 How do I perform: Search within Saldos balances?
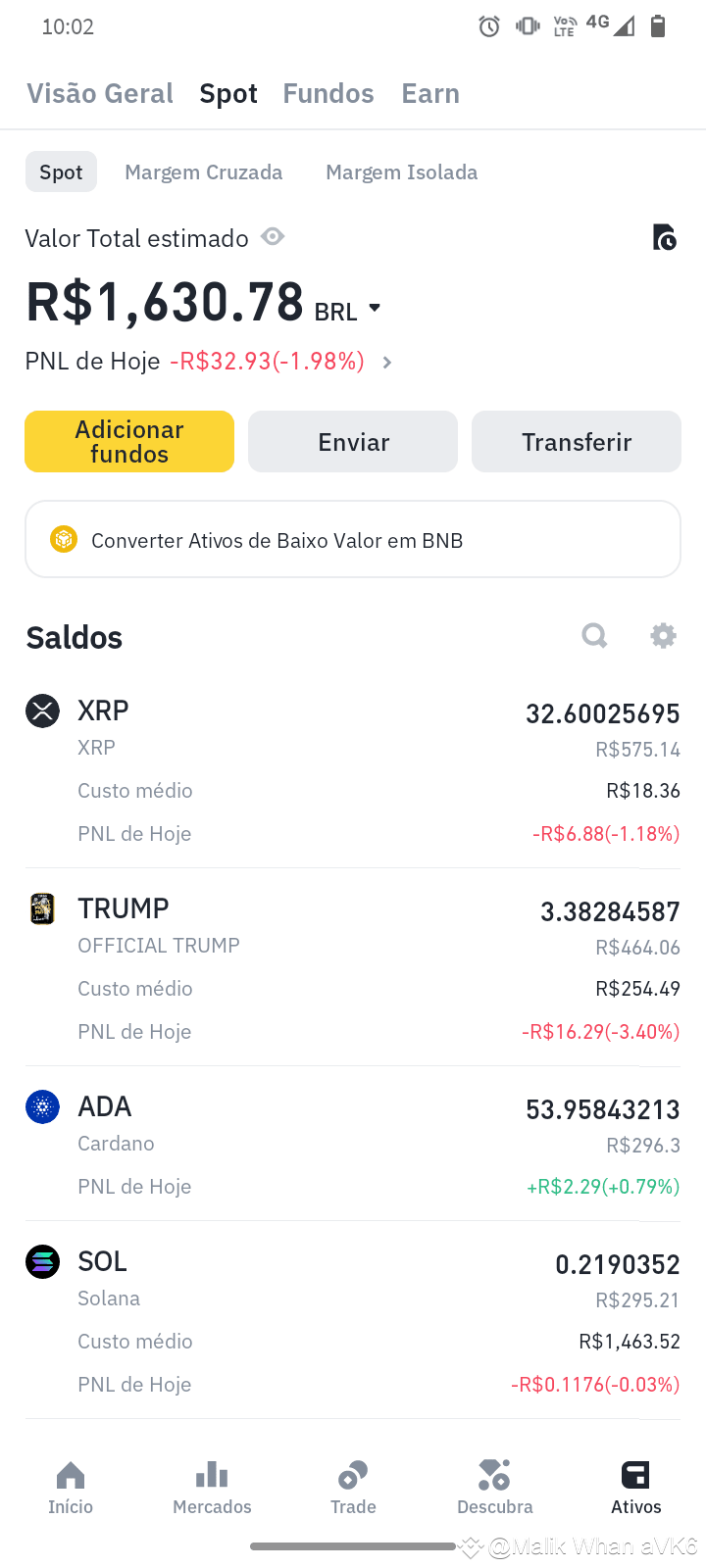tap(594, 636)
